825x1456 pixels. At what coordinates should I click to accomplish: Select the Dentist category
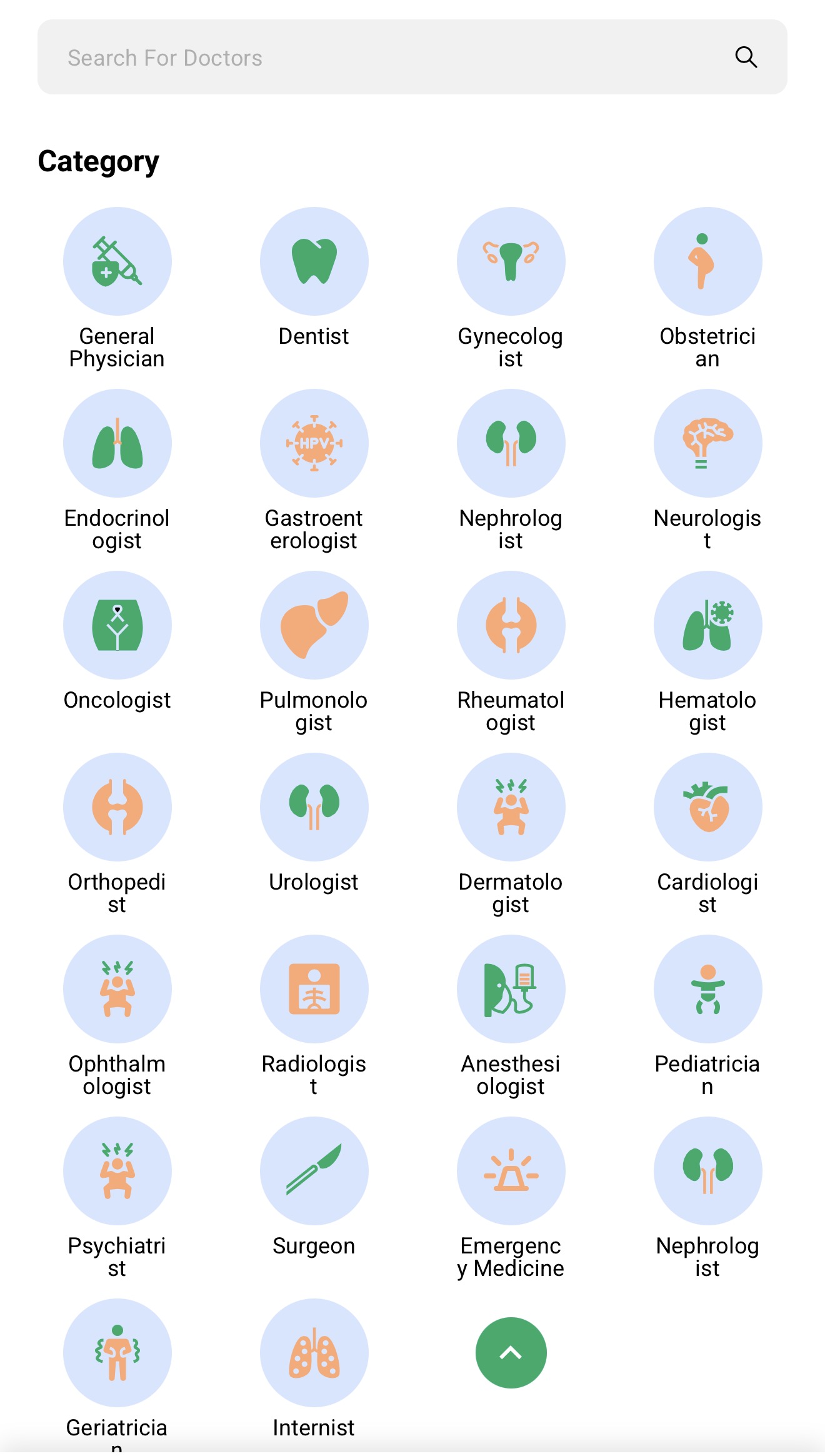[x=314, y=261]
